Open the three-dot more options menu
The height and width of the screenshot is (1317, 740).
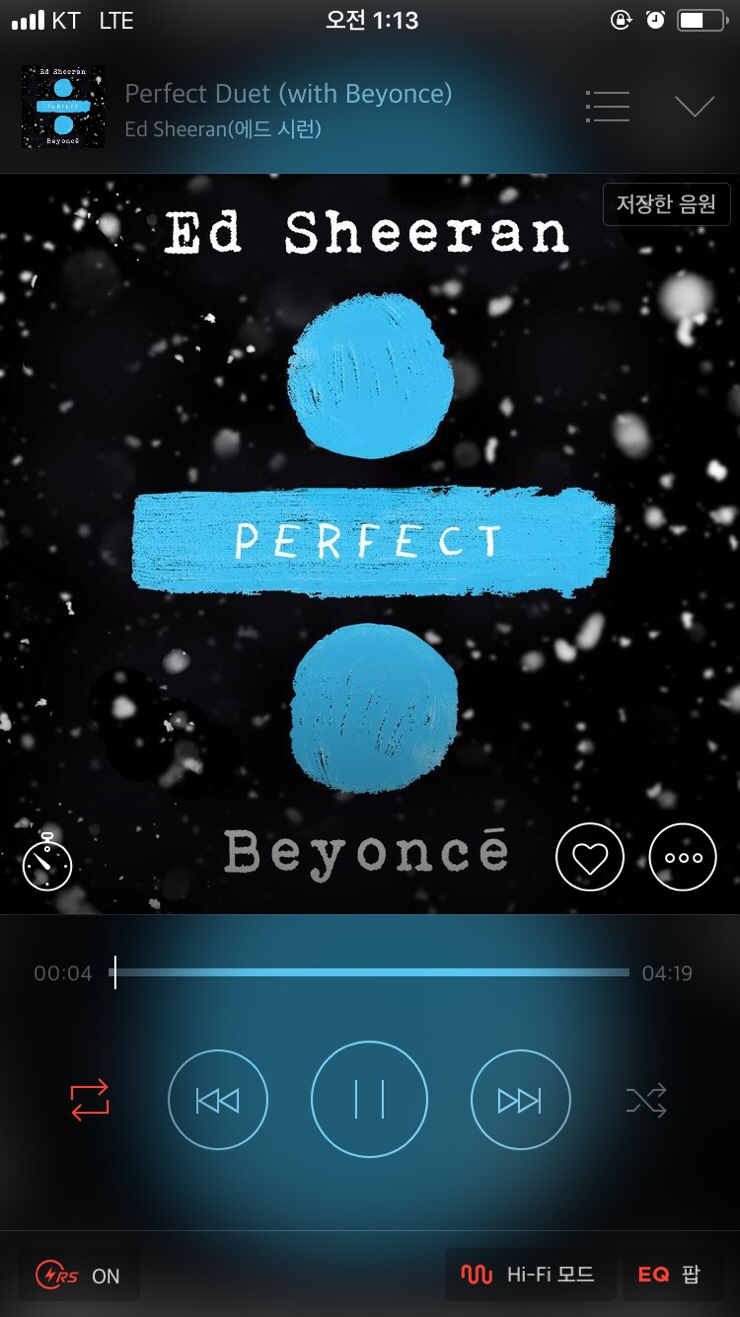[683, 857]
